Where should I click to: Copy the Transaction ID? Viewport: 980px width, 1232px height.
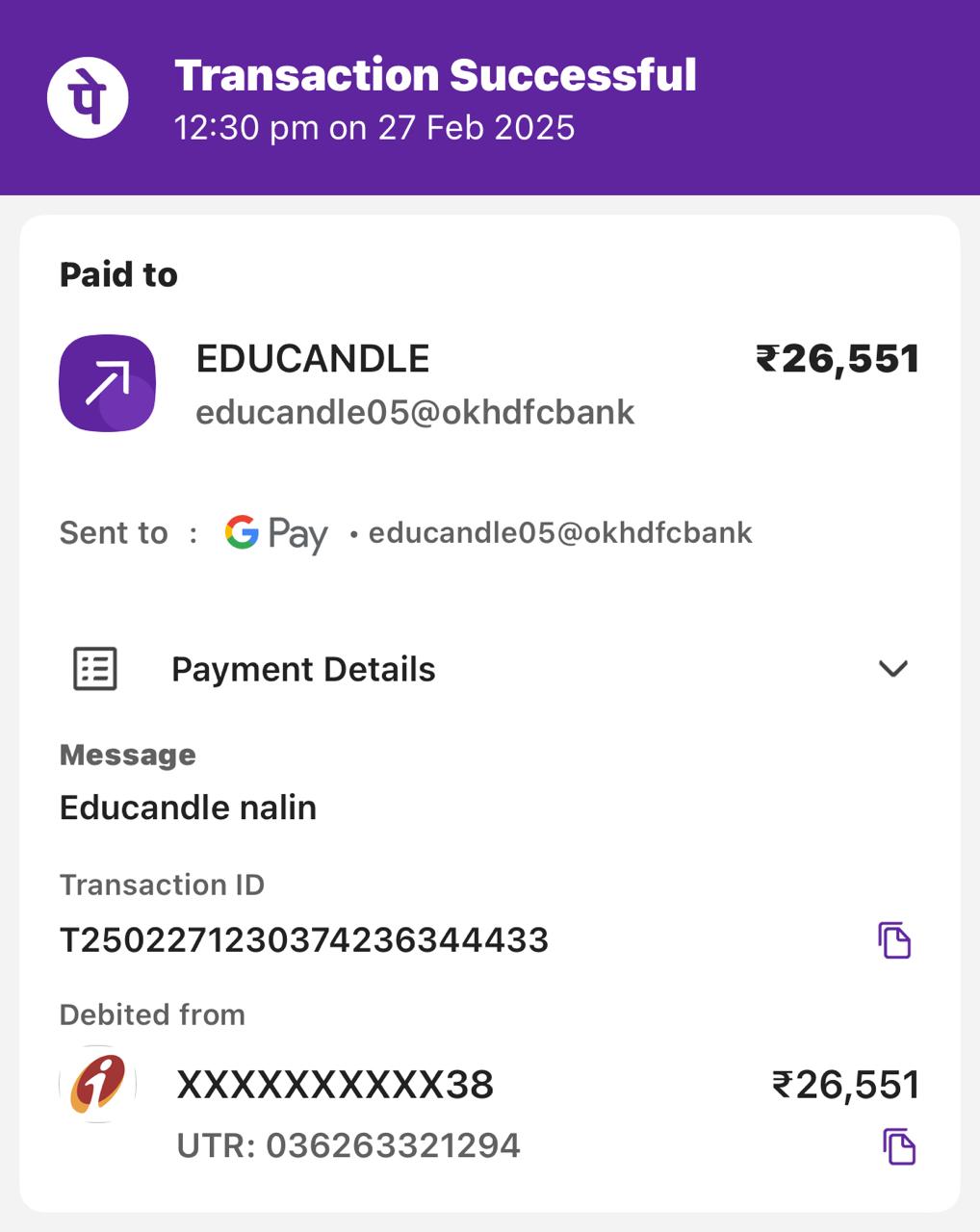(x=894, y=940)
